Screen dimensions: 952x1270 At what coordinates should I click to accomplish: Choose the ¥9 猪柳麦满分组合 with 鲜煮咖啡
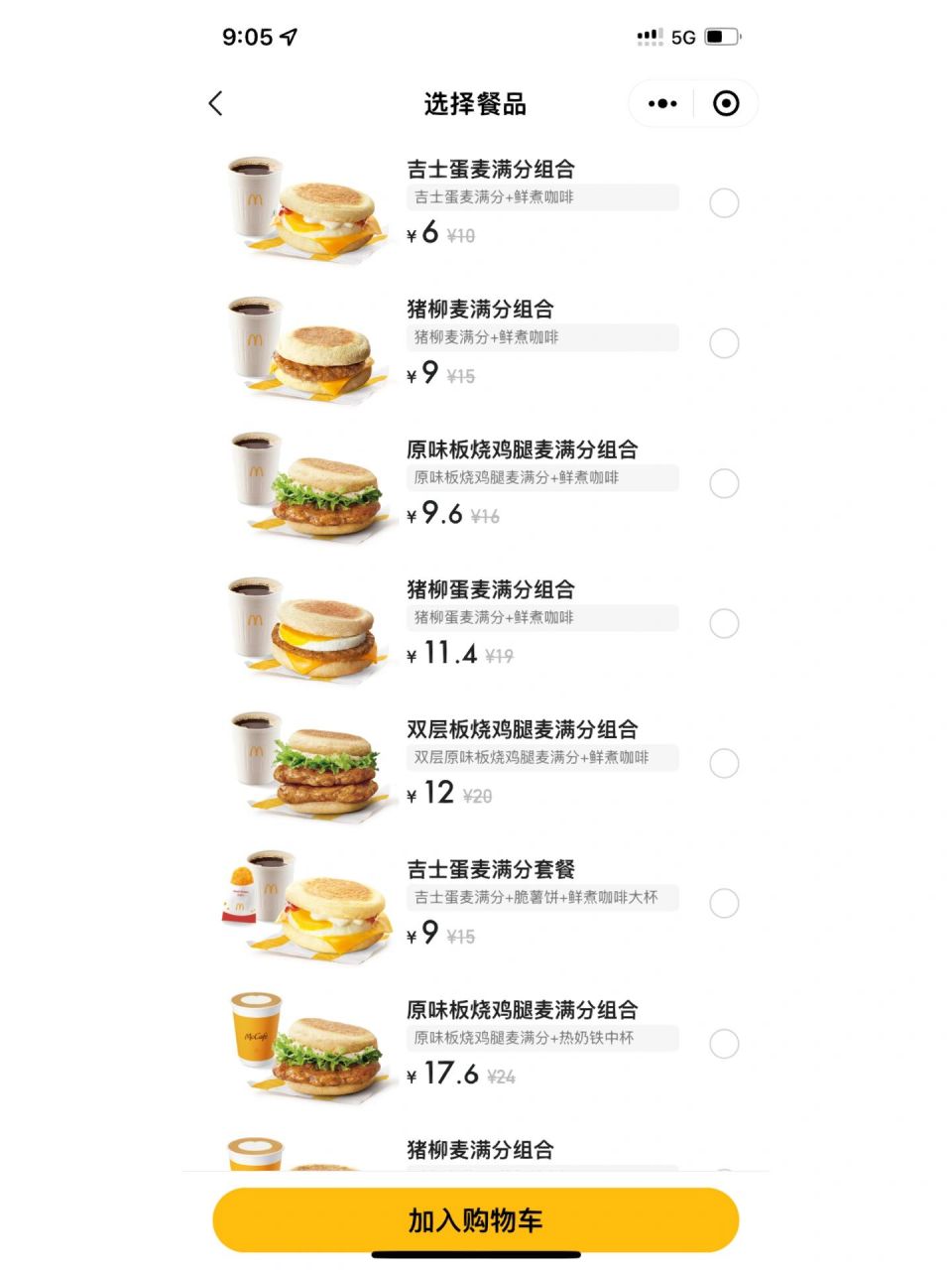pos(724,343)
